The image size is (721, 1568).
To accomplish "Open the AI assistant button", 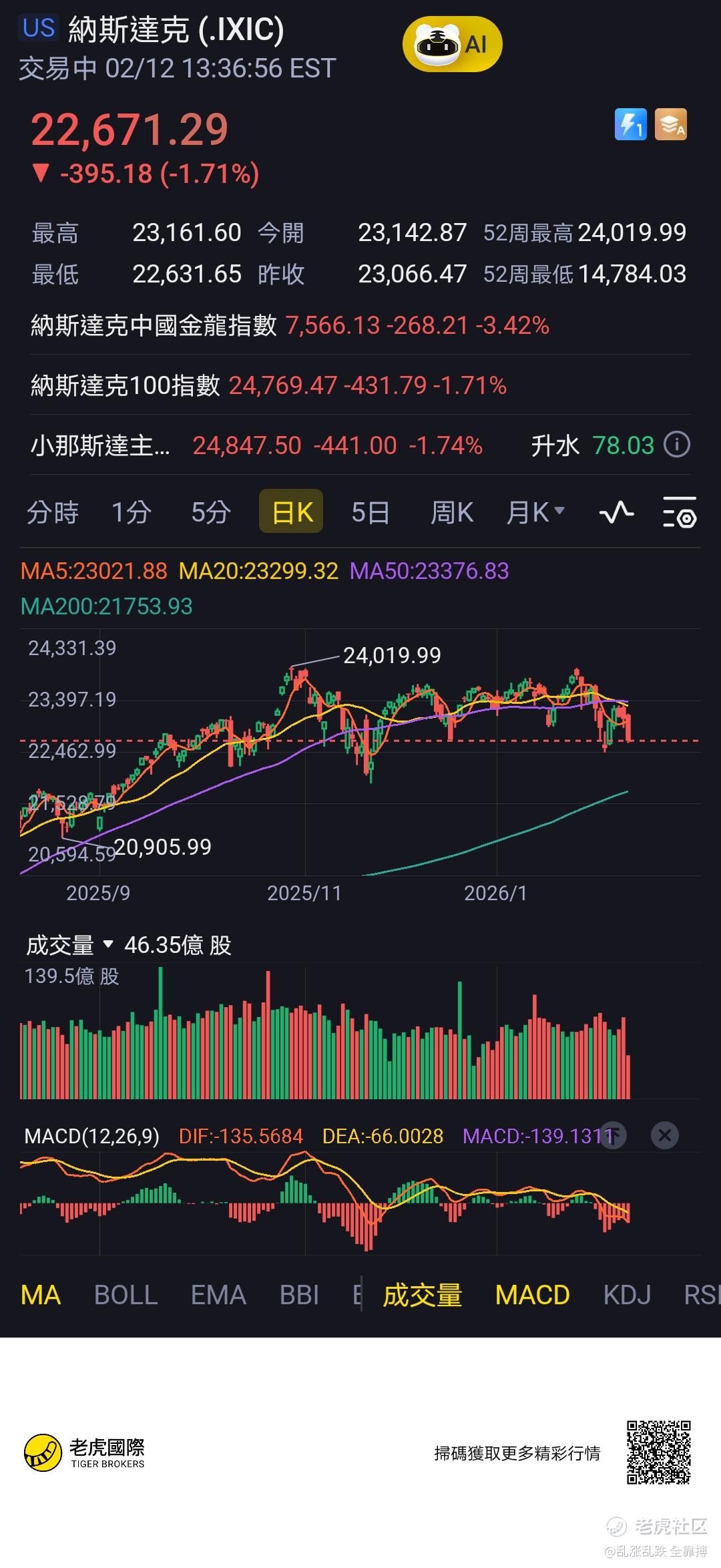I will [452, 45].
